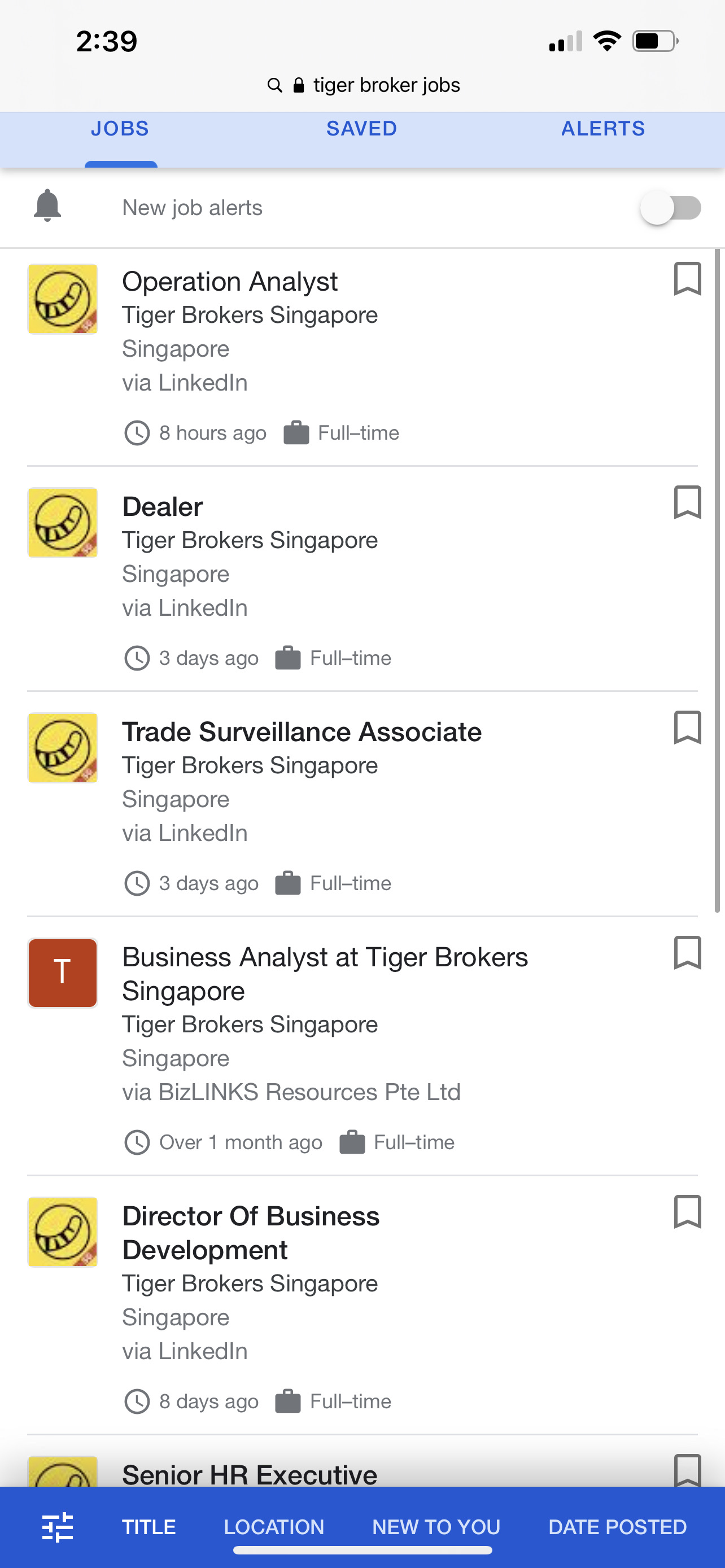Open the Senior HR Executive job listing
This screenshot has height=1568, width=725.
point(250,1473)
